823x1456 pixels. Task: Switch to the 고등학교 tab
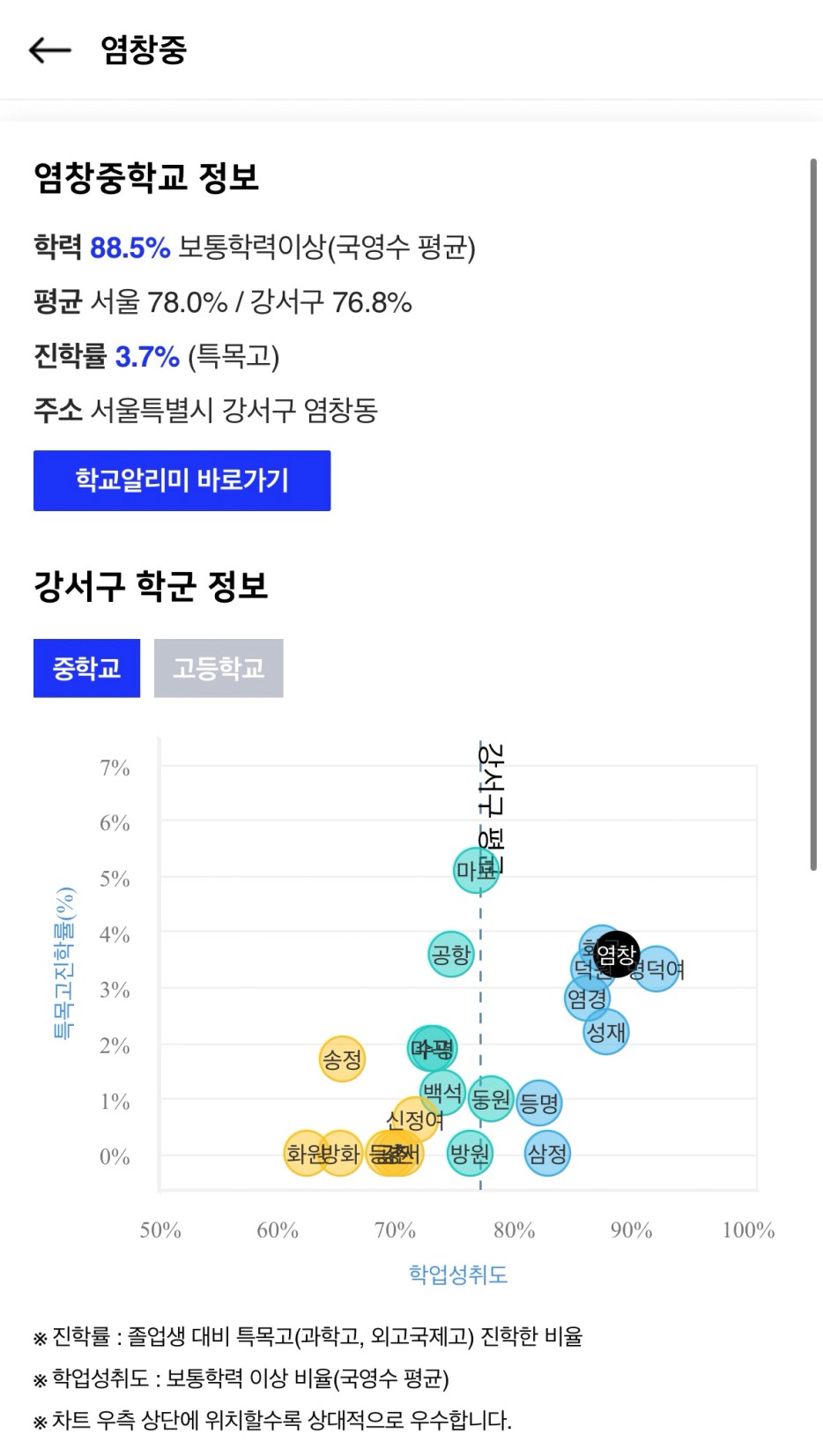point(219,668)
